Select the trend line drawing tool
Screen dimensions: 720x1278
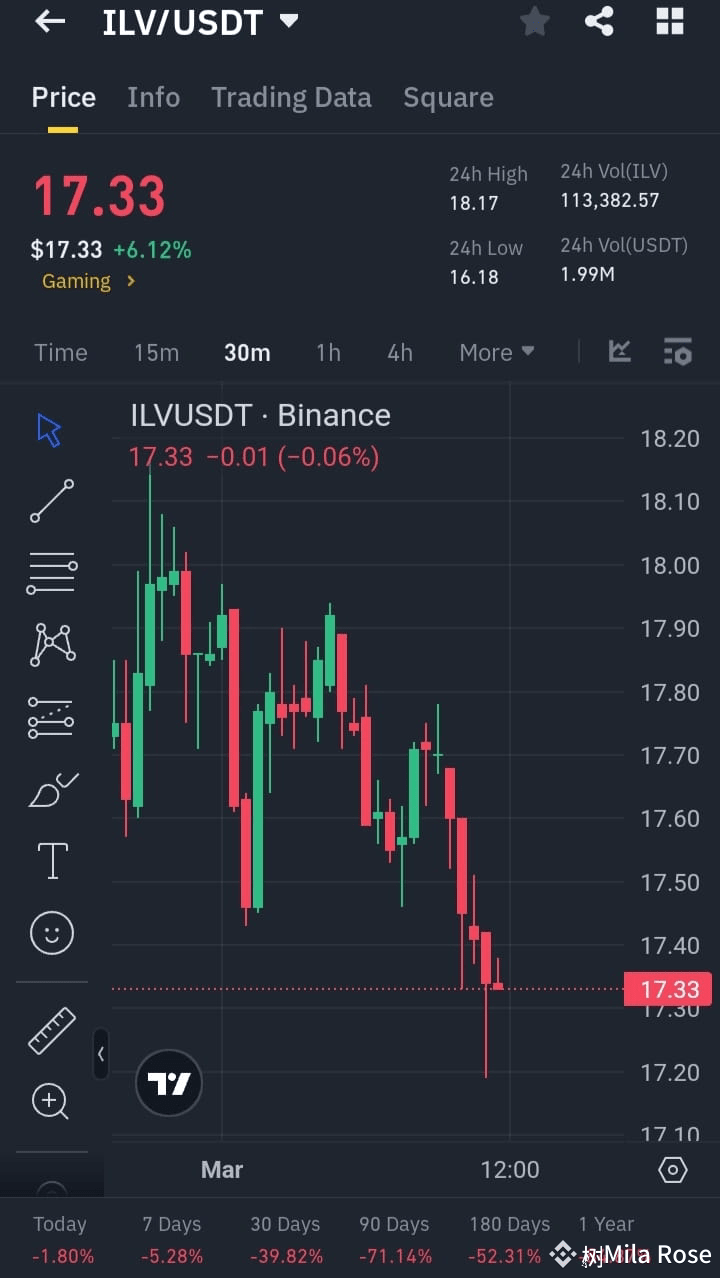click(x=51, y=500)
